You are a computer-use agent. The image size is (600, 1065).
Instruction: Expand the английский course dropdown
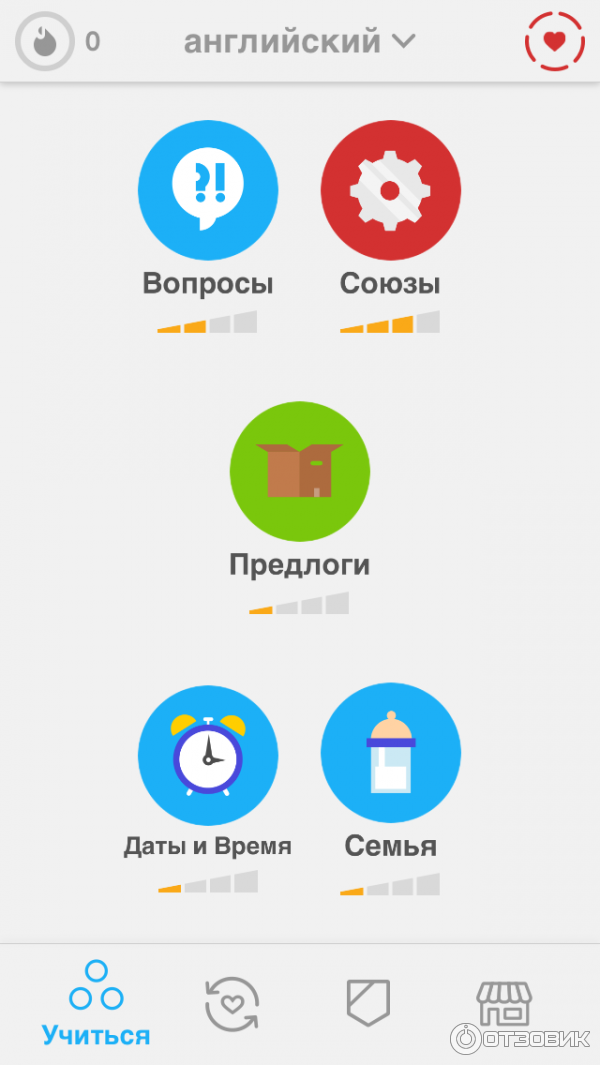[299, 42]
